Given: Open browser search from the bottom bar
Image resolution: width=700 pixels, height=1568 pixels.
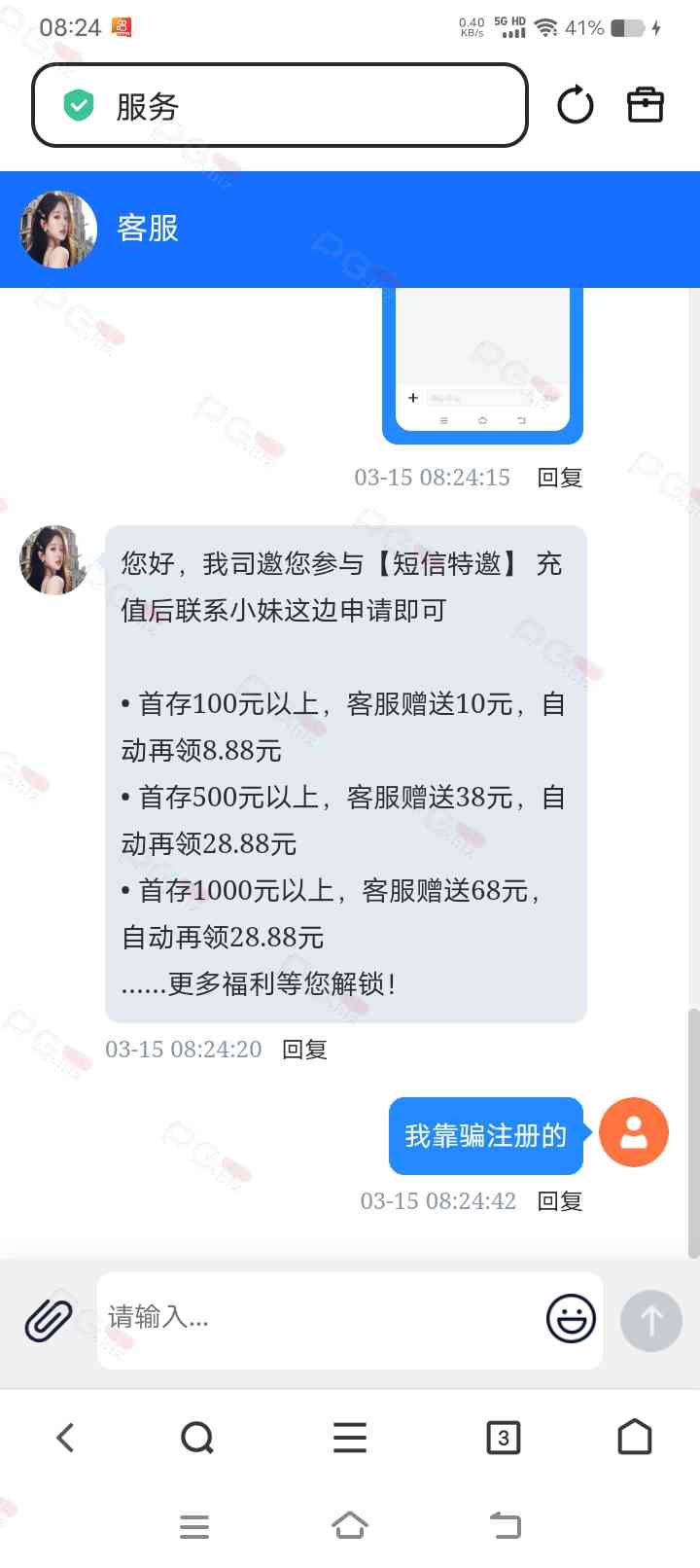Looking at the screenshot, I should (197, 1438).
